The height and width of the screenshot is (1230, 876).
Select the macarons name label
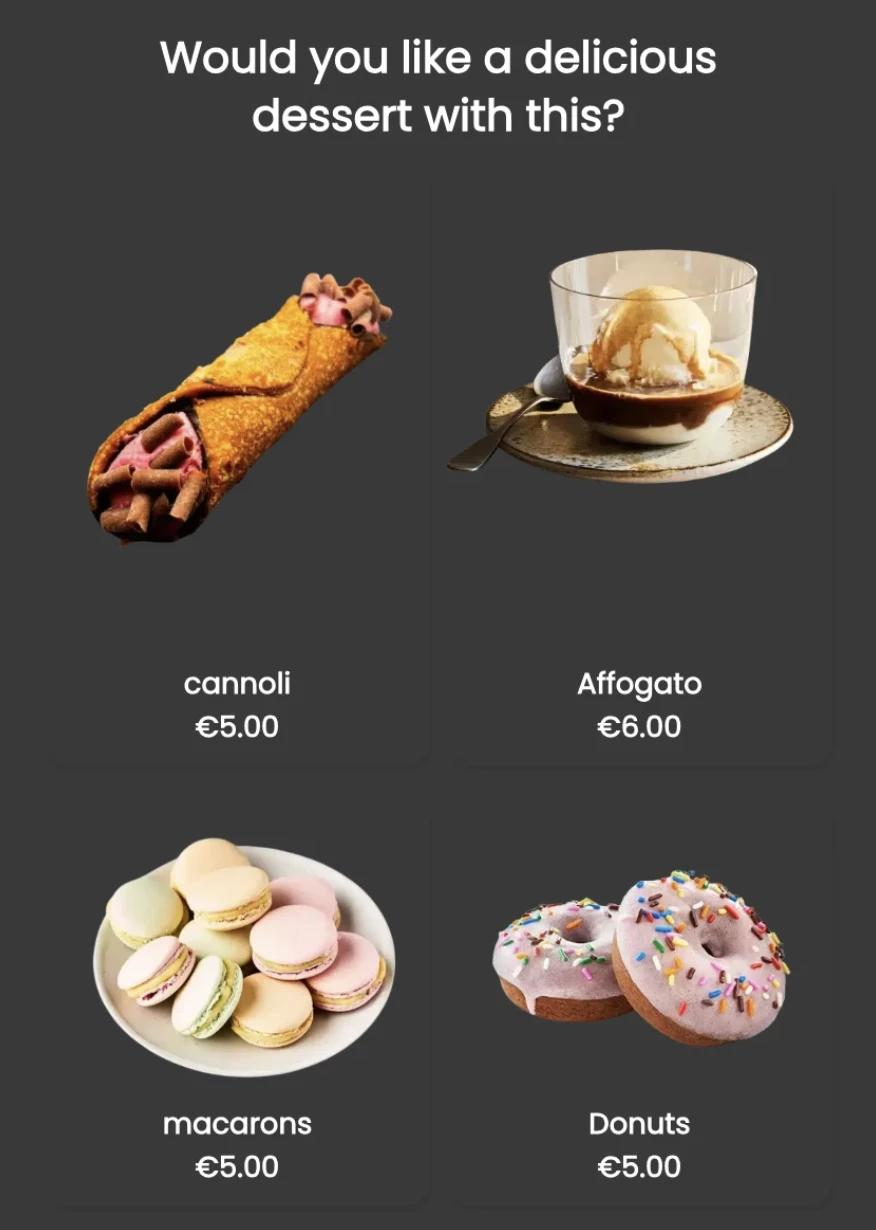238,1124
